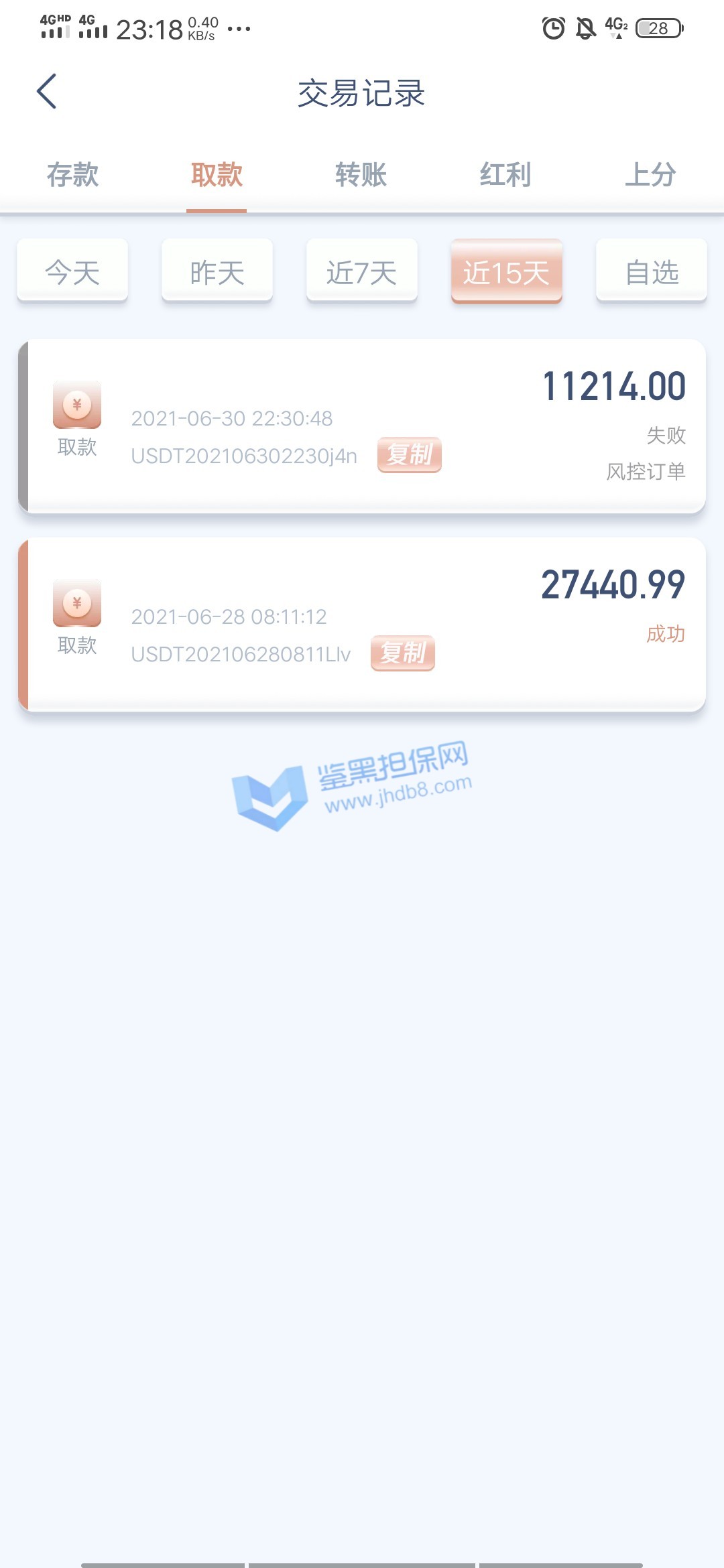Open the 转账 tab
Image resolution: width=724 pixels, height=1568 pixels.
tap(361, 176)
